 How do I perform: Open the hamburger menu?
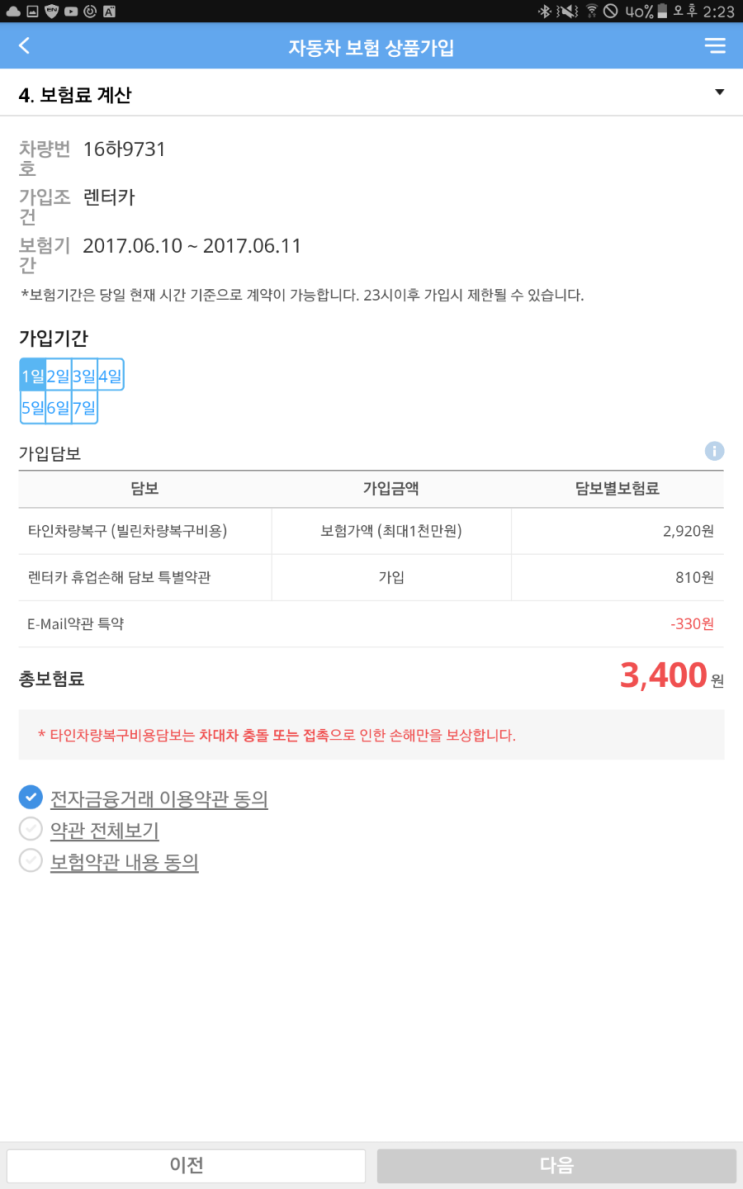(715, 46)
